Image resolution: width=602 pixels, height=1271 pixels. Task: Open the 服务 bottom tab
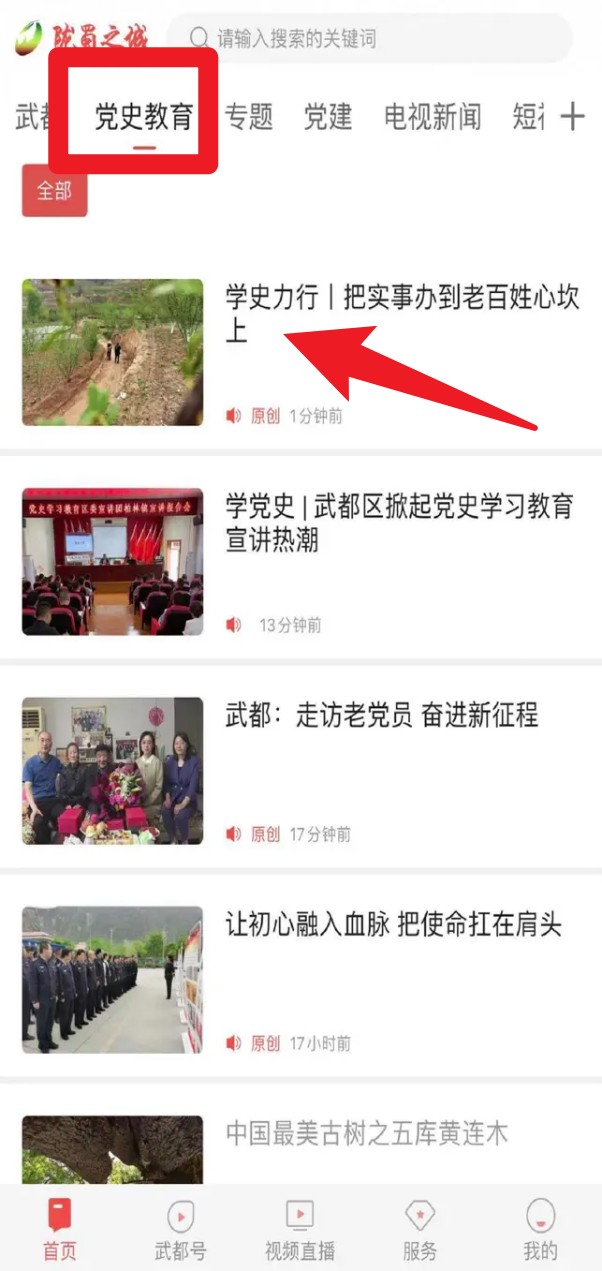[x=420, y=1230]
